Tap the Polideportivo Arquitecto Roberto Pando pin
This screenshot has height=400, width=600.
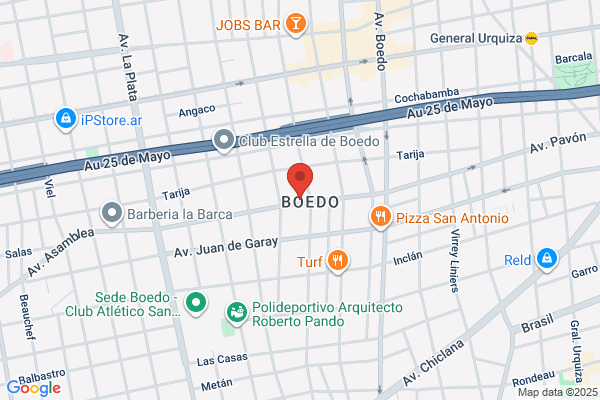pos(237,313)
